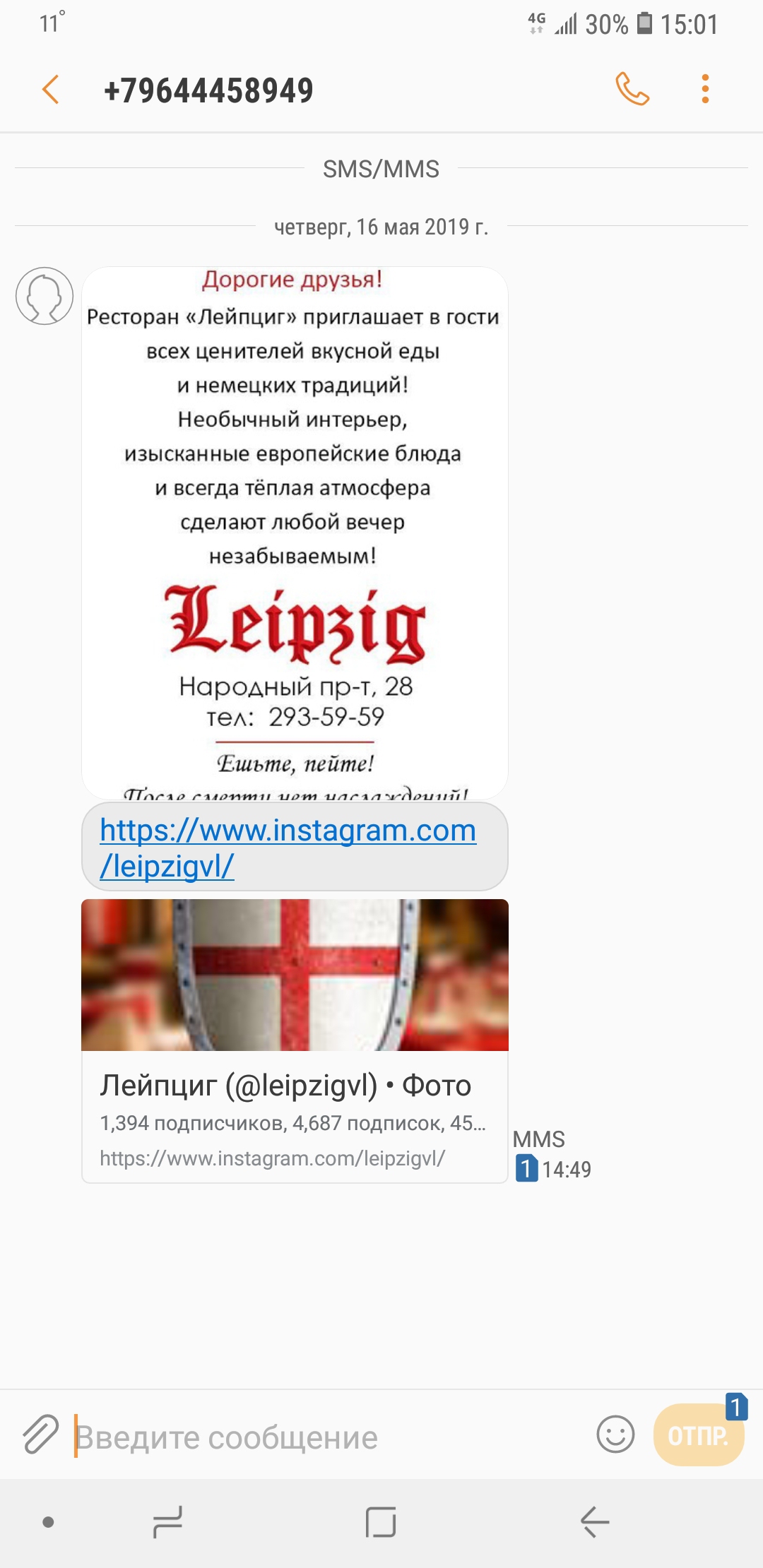763x1568 pixels.
Task: Open the emoji picker
Action: pyautogui.click(x=615, y=1435)
